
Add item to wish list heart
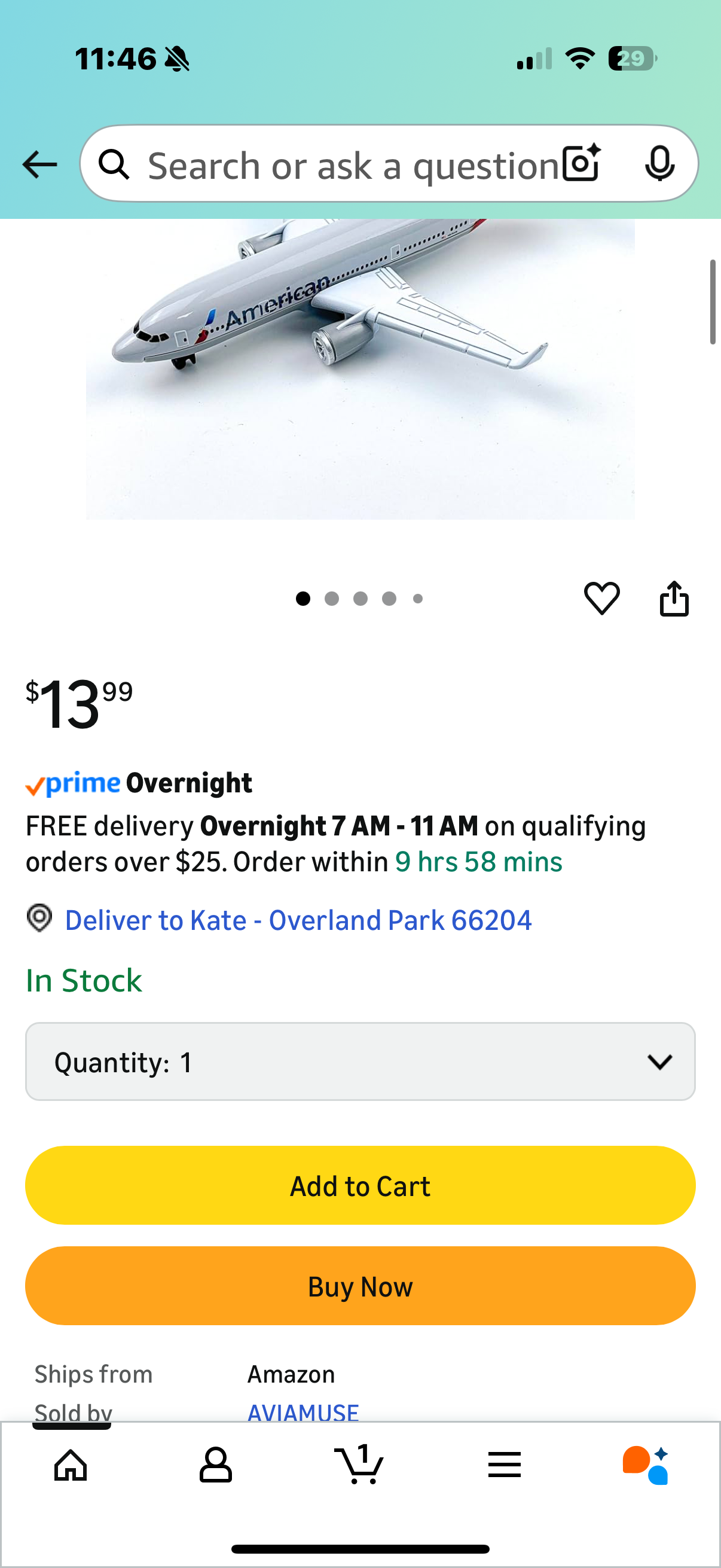click(x=601, y=599)
